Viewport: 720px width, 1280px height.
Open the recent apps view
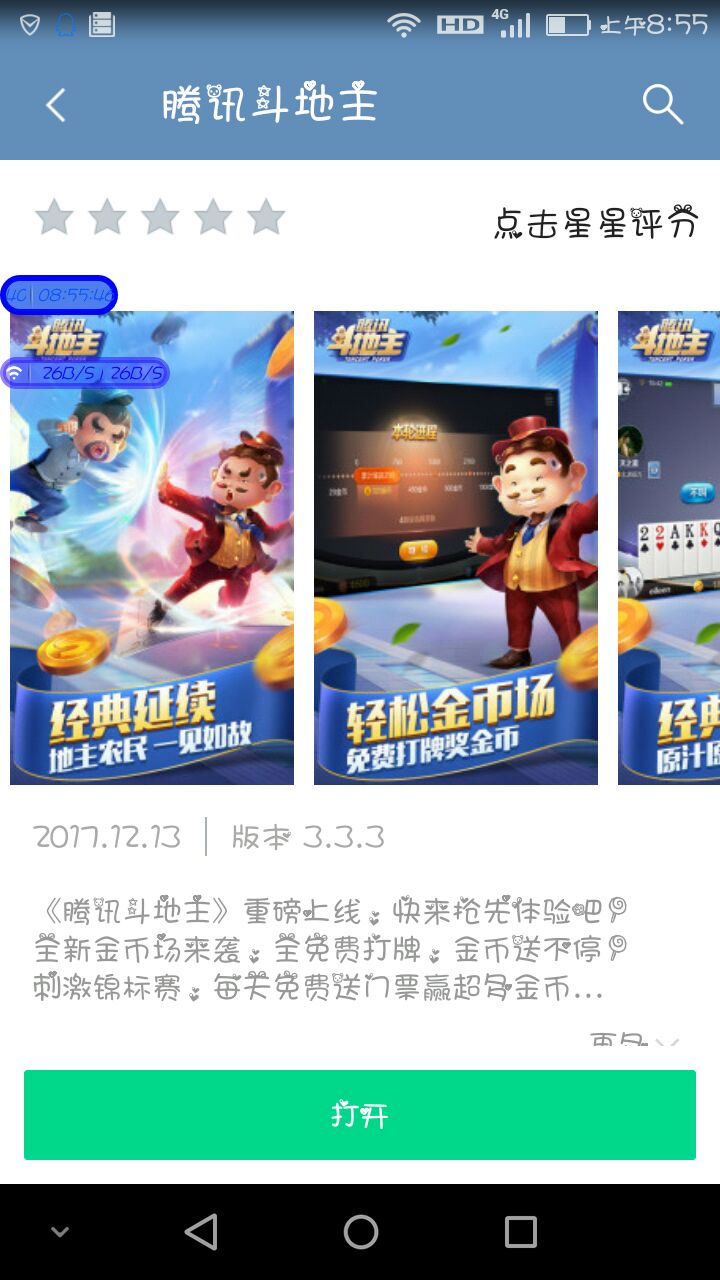coord(520,1232)
